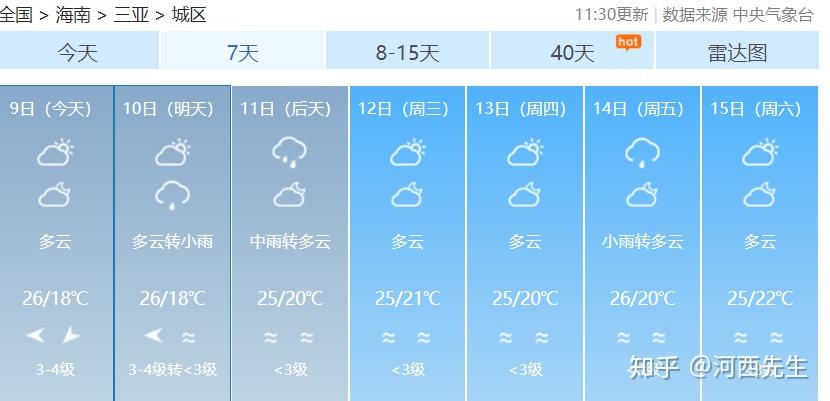Go to 全国 in the breadcrumb
Screen dimensions: 830x401
pos(15,15)
